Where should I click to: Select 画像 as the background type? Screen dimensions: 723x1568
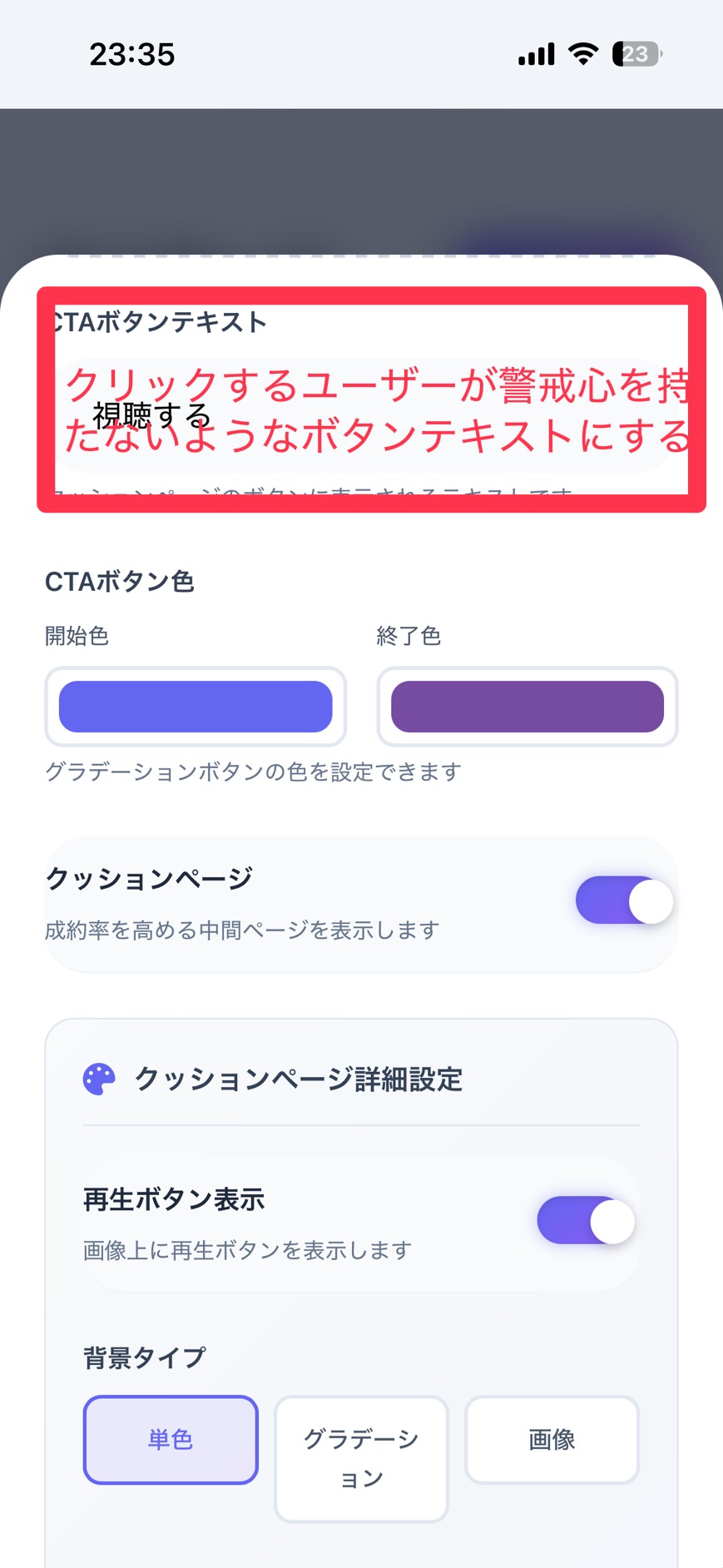tap(552, 1440)
